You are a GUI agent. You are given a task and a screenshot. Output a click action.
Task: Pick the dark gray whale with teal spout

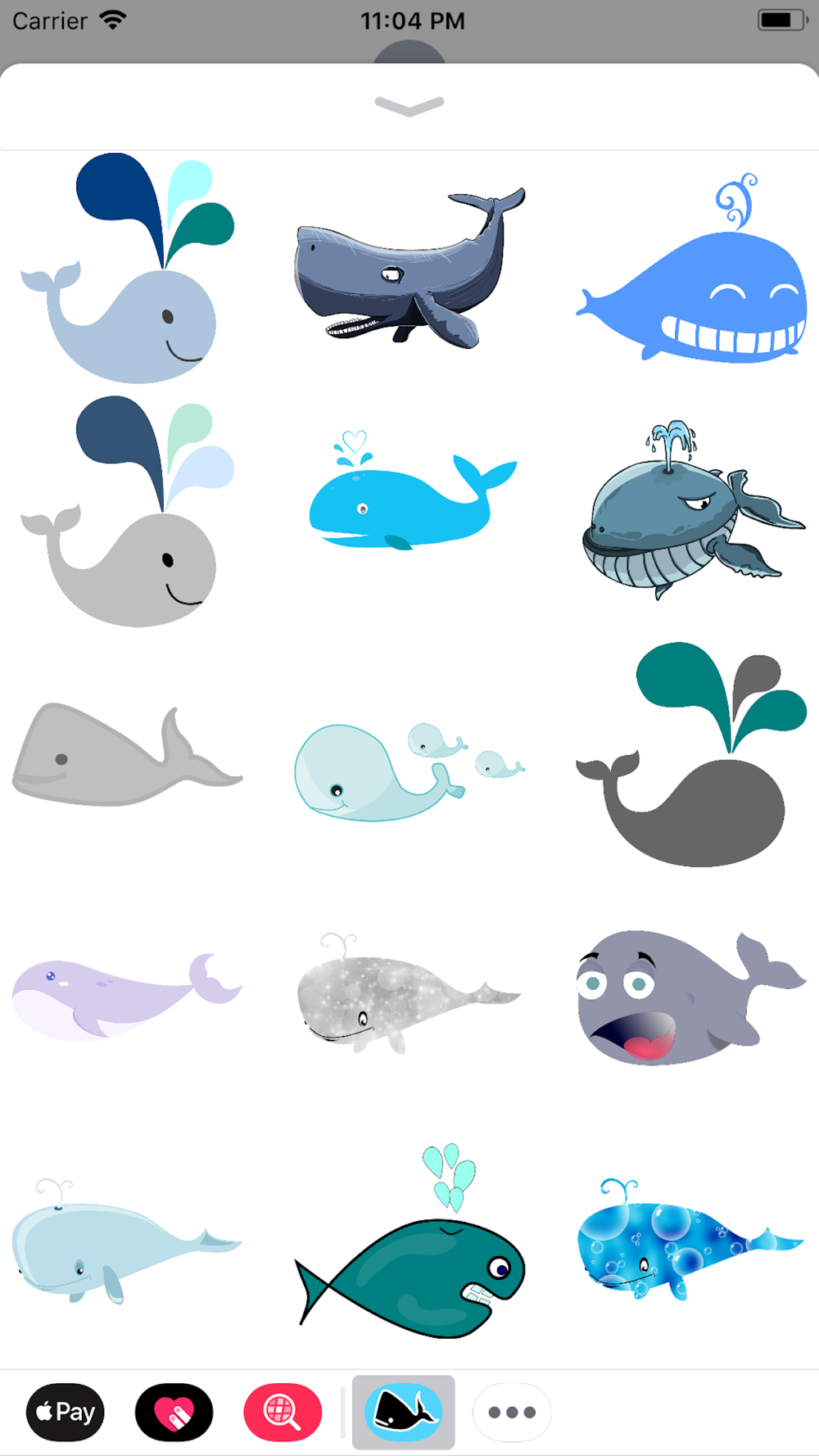tap(692, 754)
